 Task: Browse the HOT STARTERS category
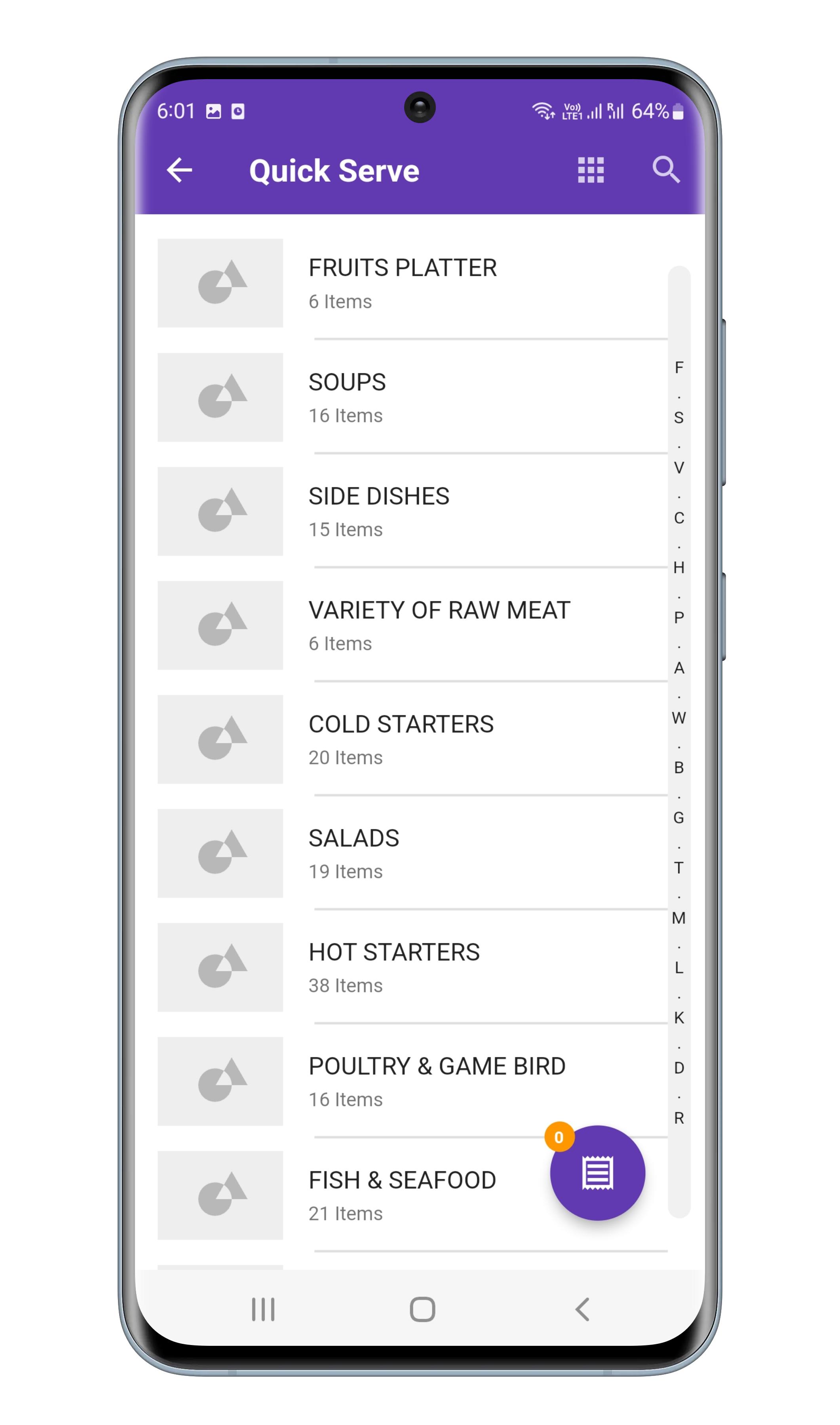click(412, 968)
